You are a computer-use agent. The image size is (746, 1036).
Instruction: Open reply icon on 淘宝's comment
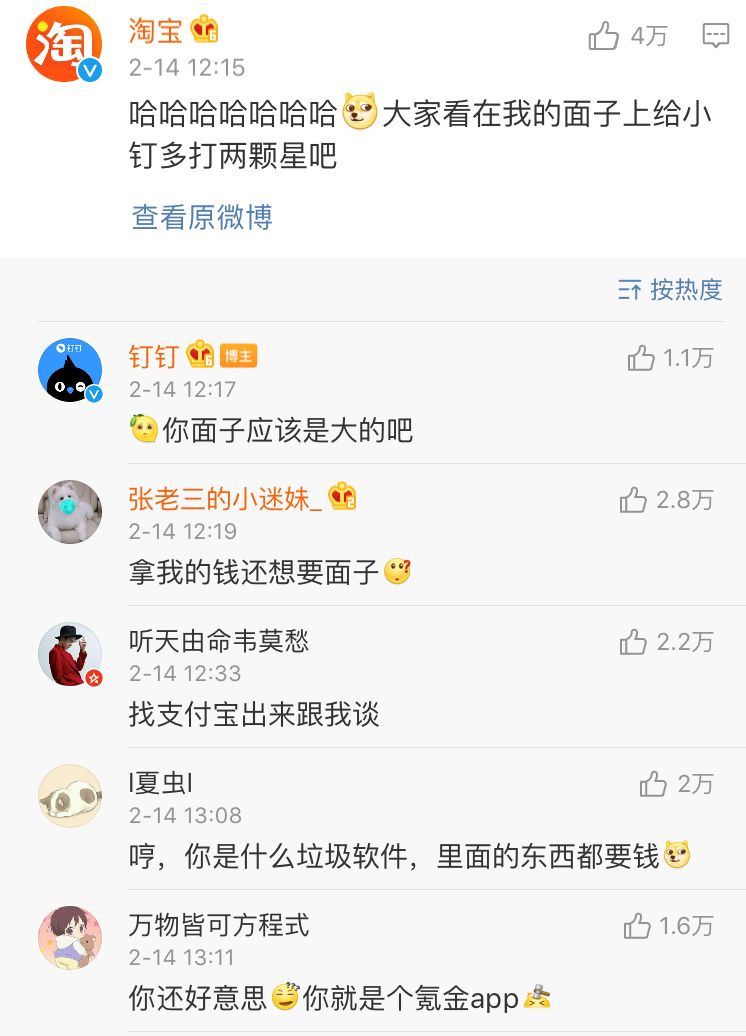[716, 36]
